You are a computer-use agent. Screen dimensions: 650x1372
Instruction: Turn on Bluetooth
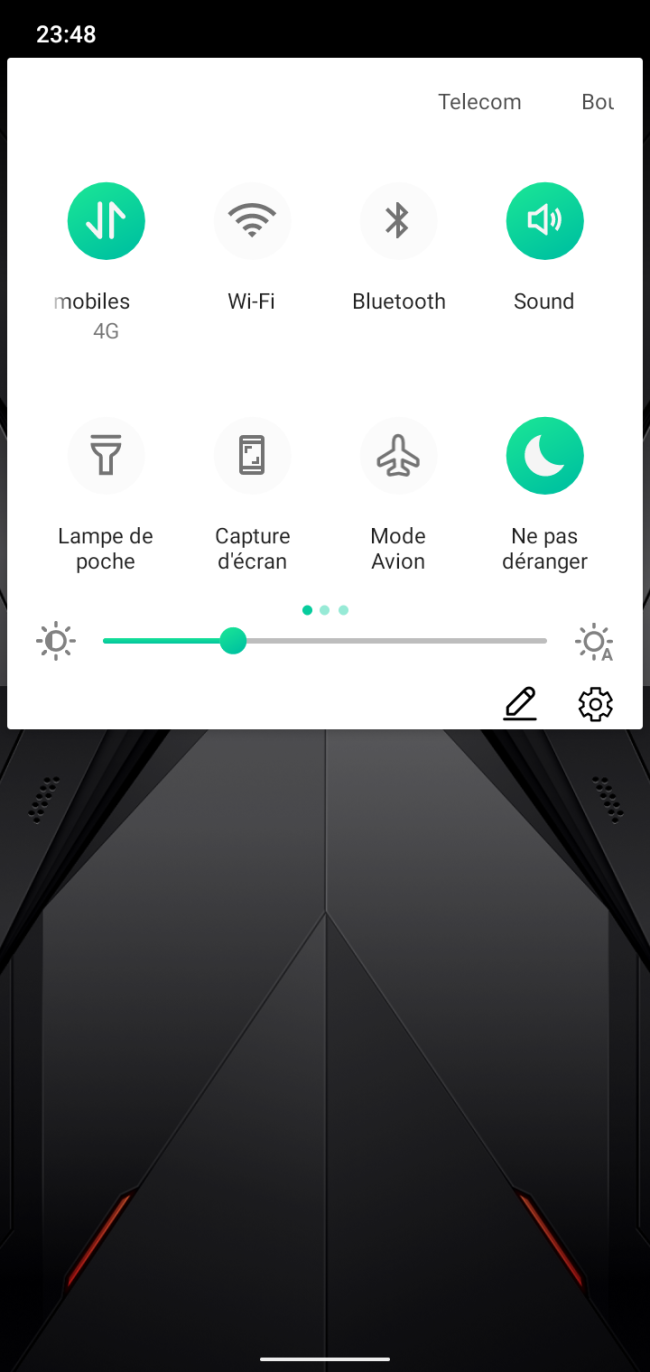(x=398, y=221)
